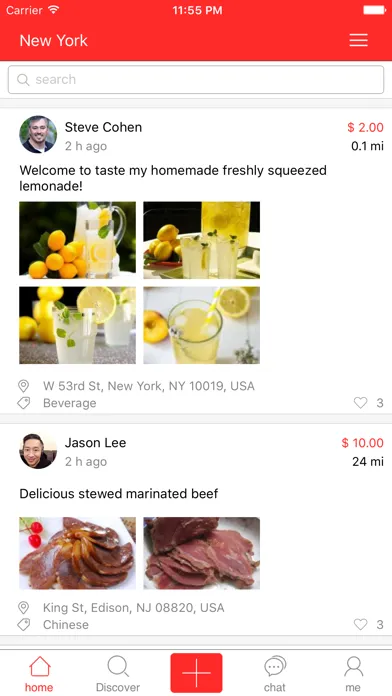View beef photo with cherries
The image size is (392, 696).
pyautogui.click(x=77, y=553)
